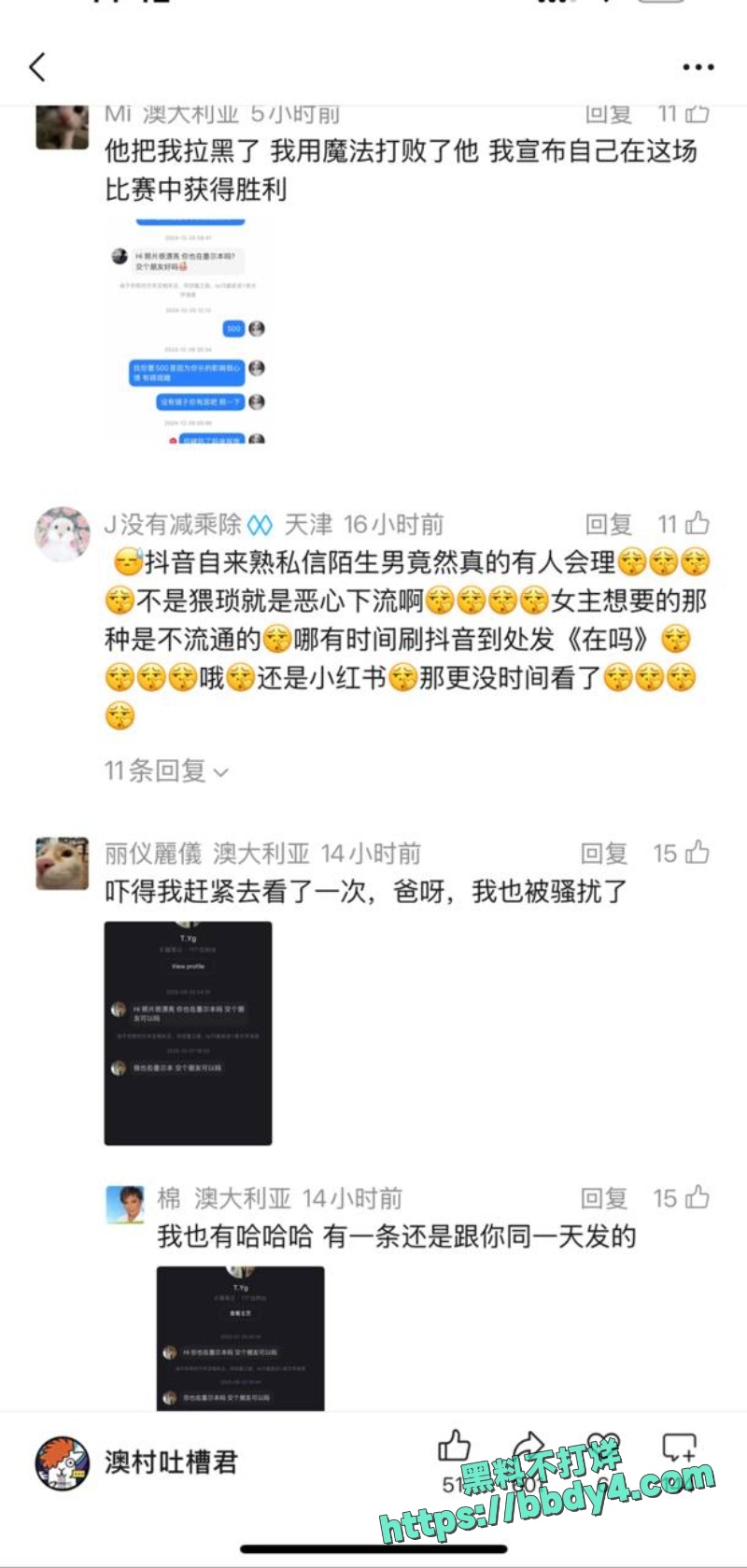Image resolution: width=747 pixels, height=1568 pixels.
Task: Reply to 棉's comment
Action: (604, 1198)
